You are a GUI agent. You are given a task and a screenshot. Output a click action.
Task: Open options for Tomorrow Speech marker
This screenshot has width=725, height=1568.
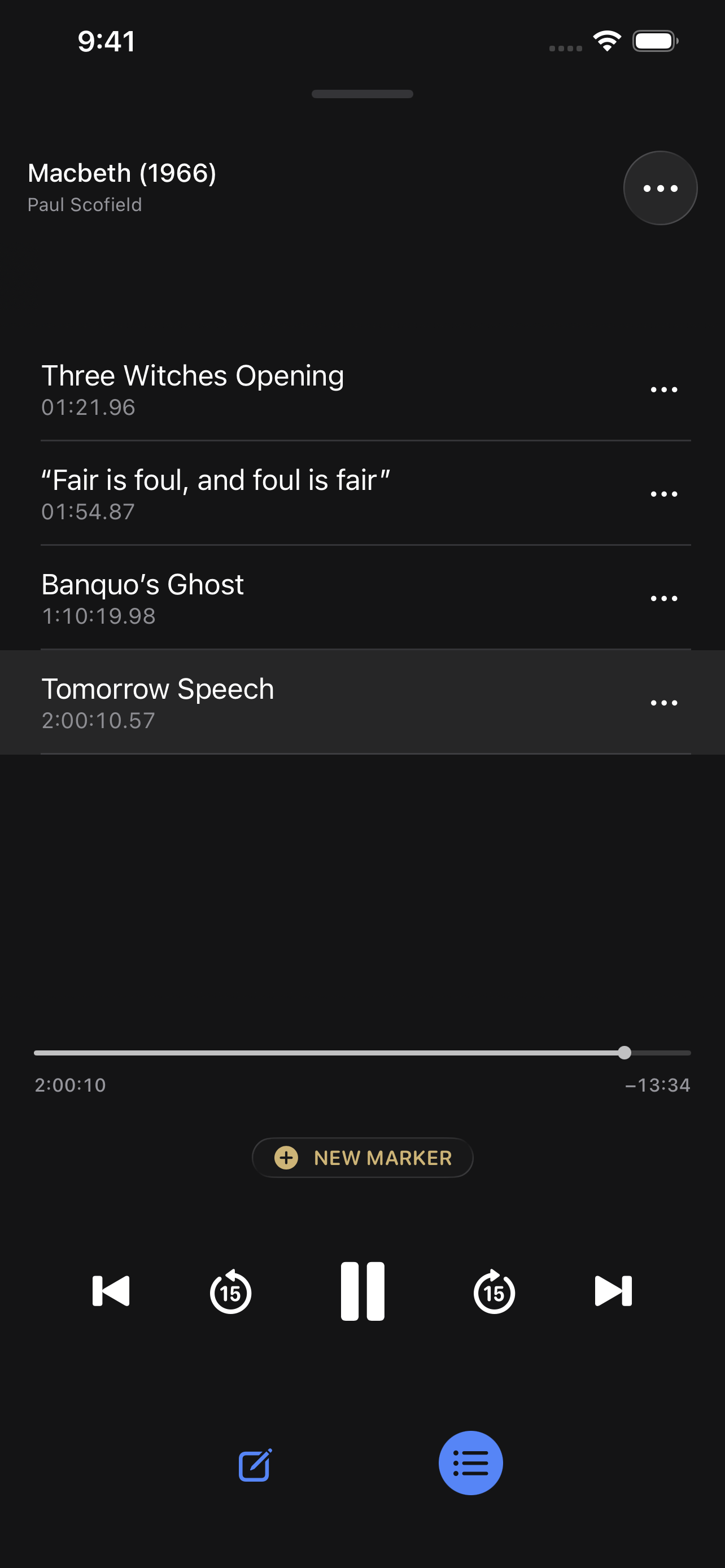pyautogui.click(x=663, y=702)
